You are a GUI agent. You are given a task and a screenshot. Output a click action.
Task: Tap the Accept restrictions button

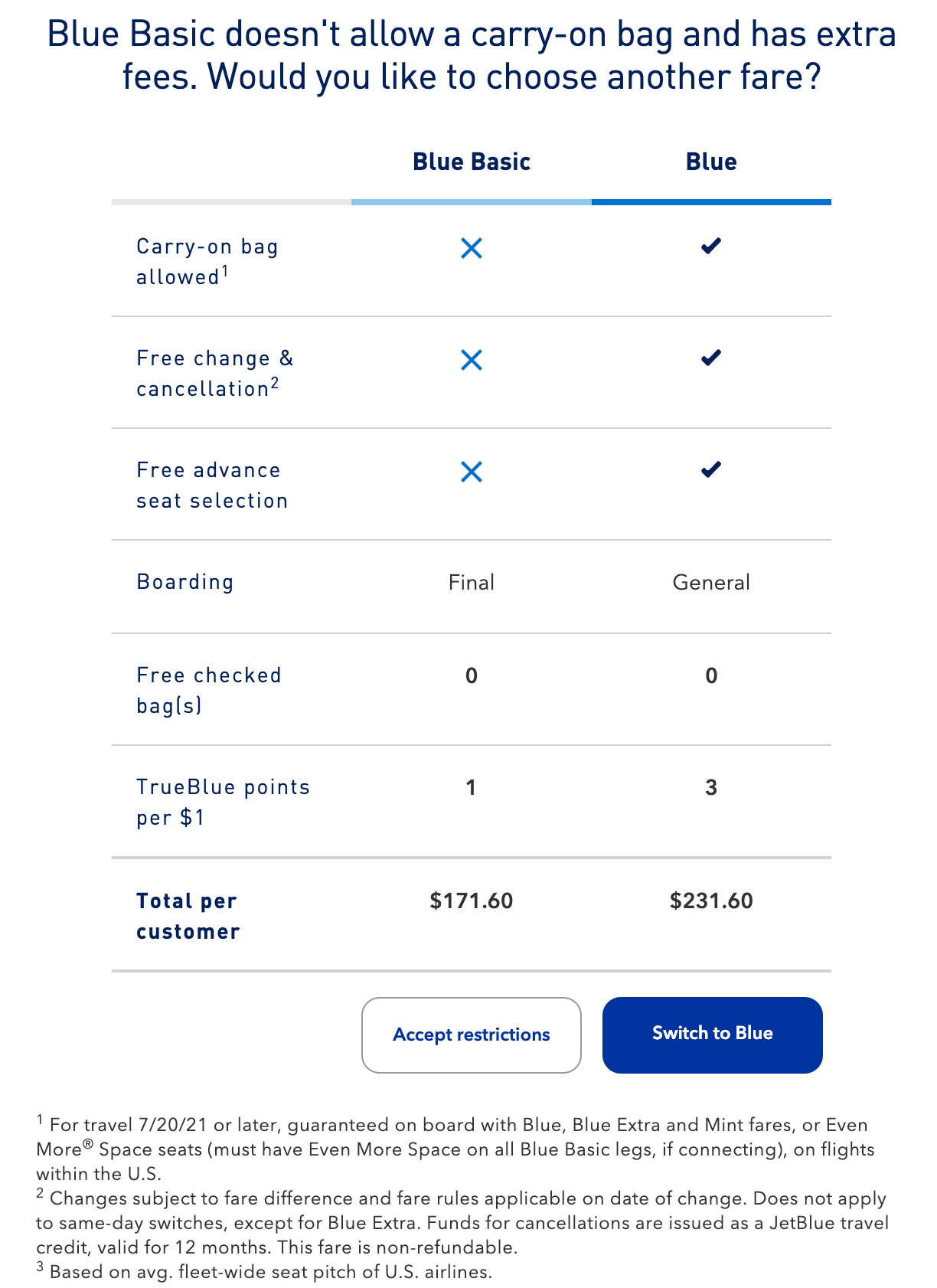(x=471, y=1035)
